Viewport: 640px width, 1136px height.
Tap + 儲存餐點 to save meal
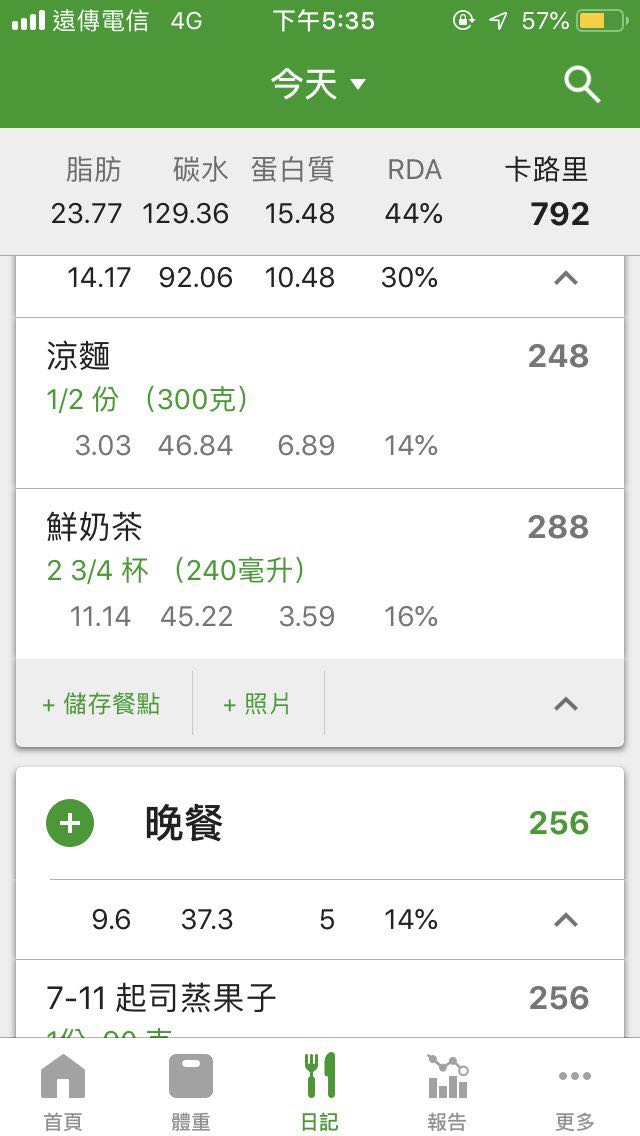101,704
